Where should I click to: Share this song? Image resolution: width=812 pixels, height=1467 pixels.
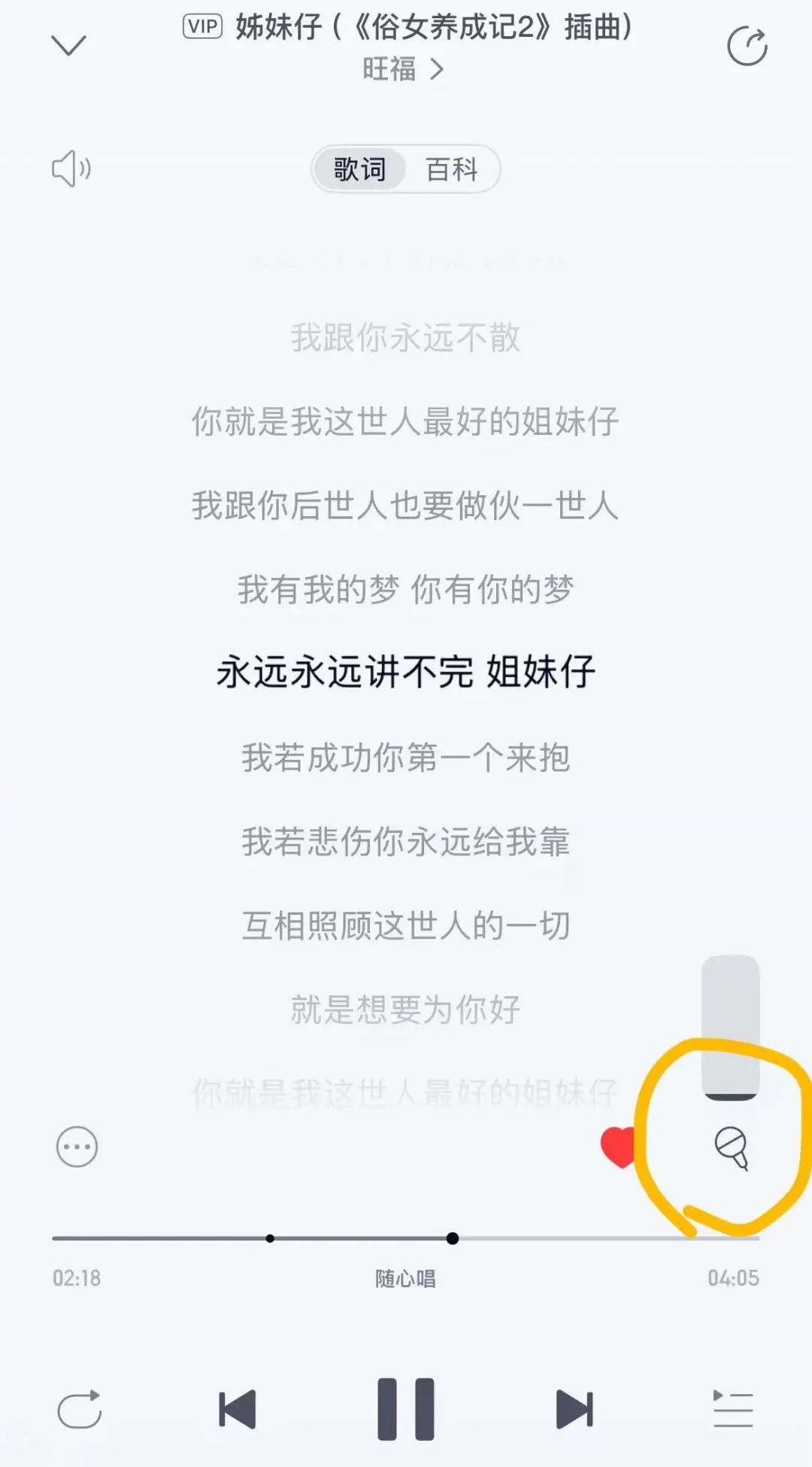[747, 47]
